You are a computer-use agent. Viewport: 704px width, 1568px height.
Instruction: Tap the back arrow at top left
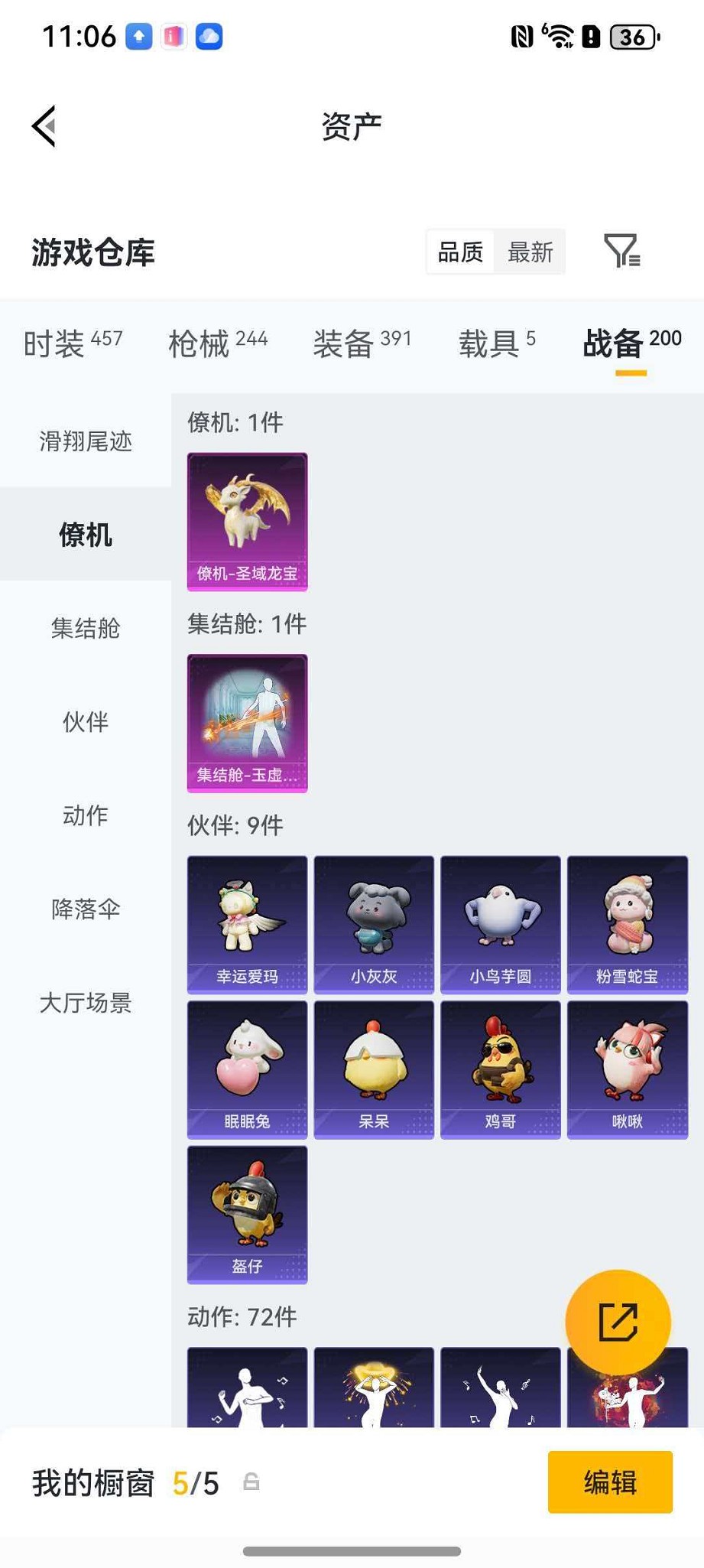point(44,125)
